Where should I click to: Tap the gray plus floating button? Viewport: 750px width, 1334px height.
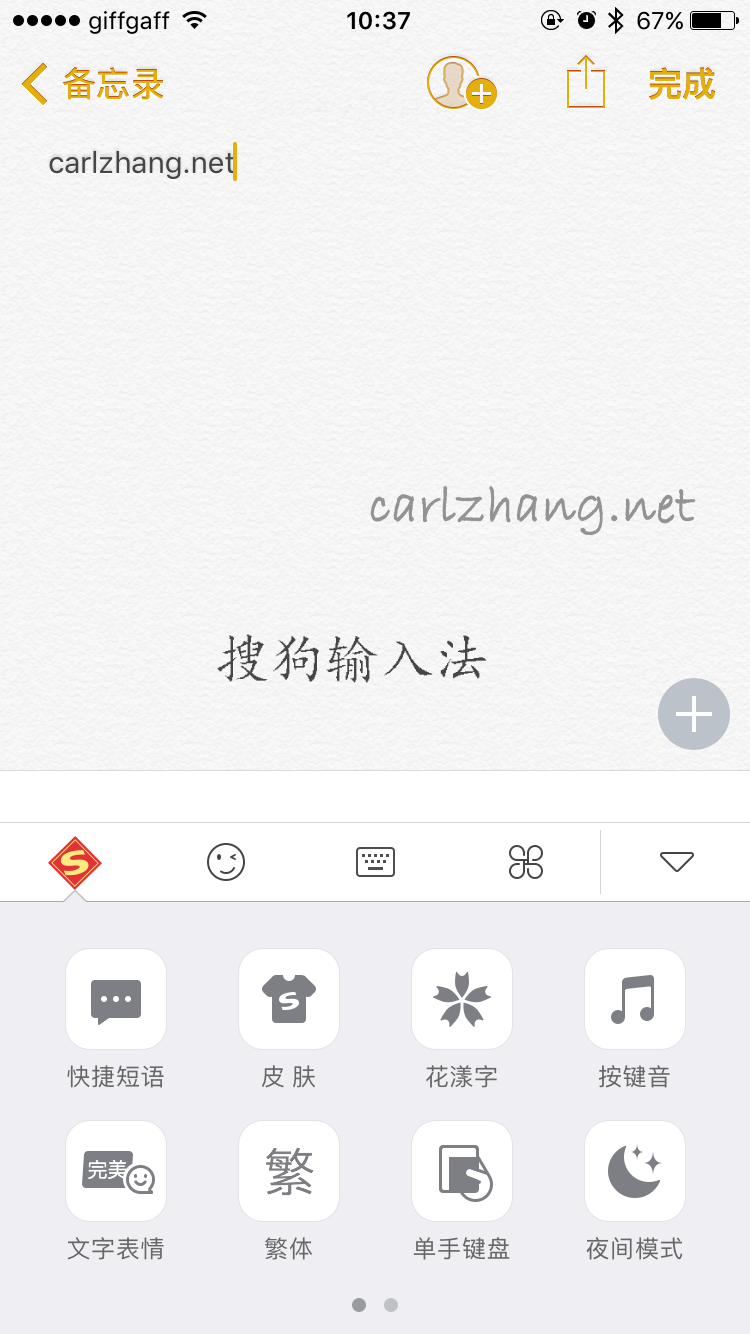pyautogui.click(x=693, y=713)
